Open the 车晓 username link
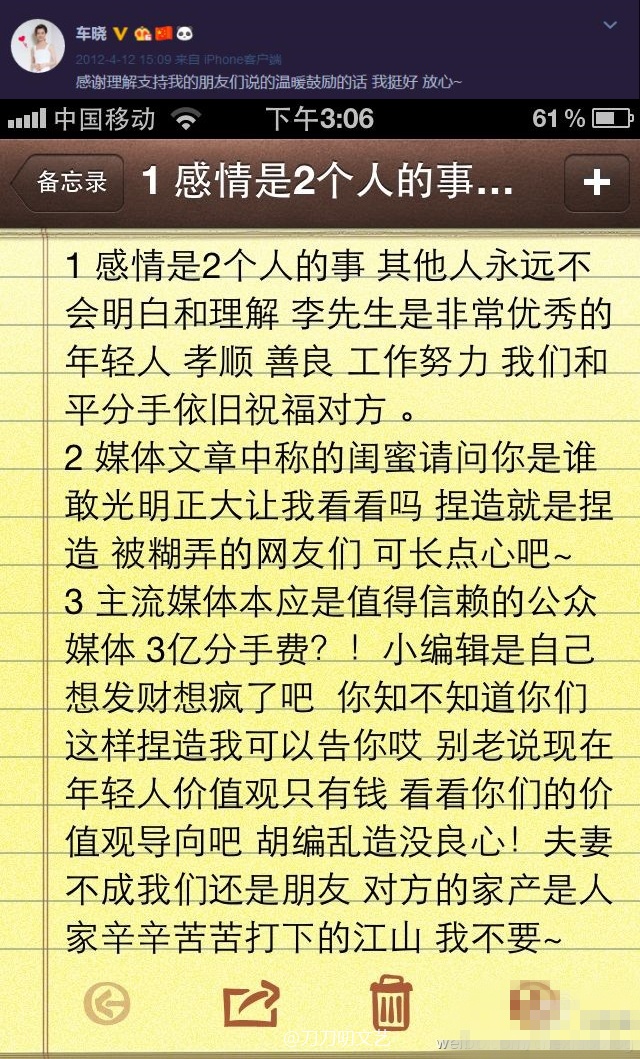This screenshot has height=1059, width=640. (91, 34)
